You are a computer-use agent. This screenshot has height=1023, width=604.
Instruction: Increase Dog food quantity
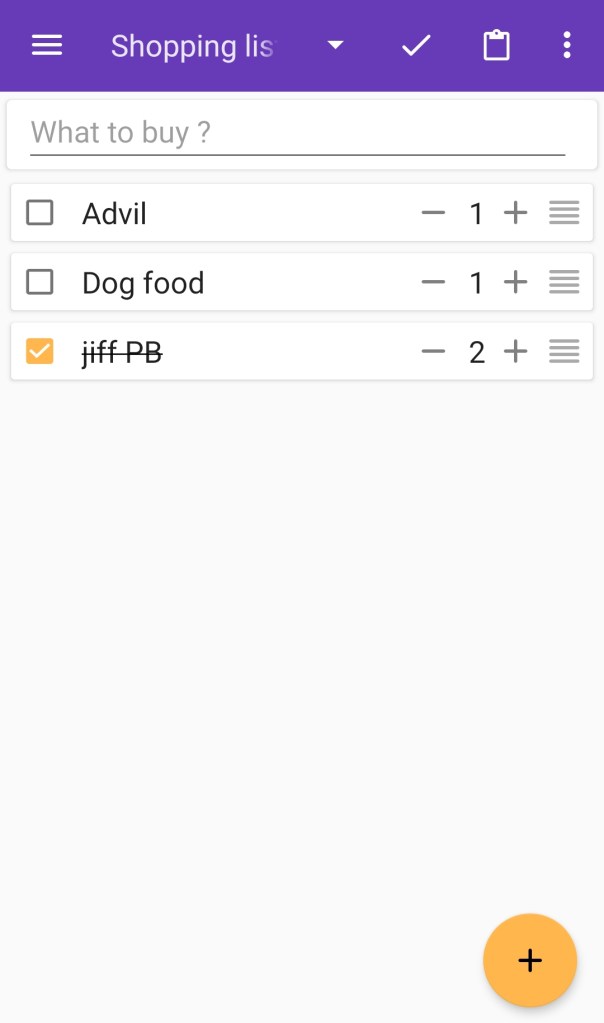515,283
